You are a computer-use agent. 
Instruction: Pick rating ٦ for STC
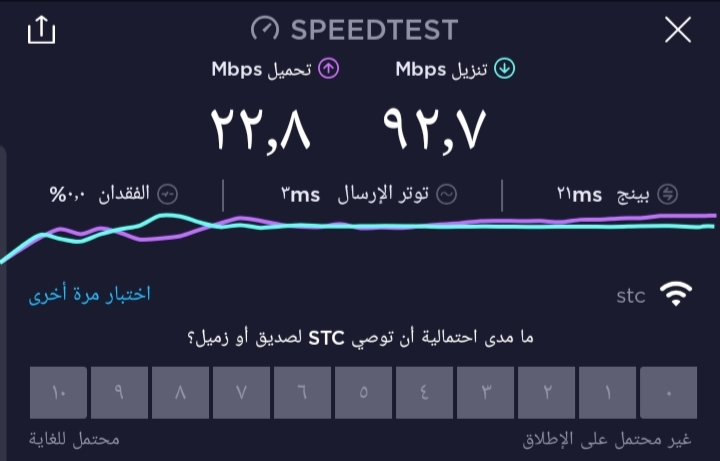[x=303, y=393]
